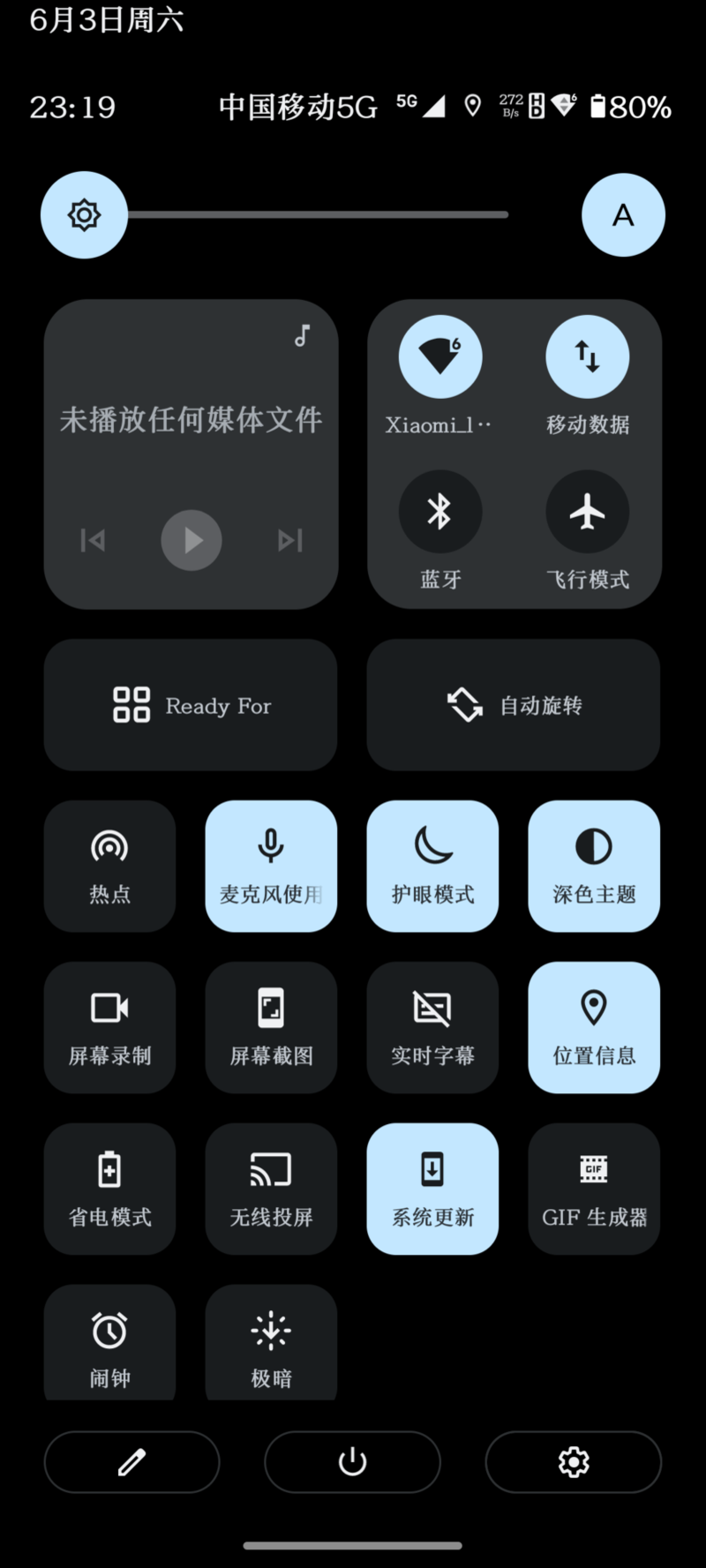The image size is (706, 1568).
Task: Open the GIF 生成器 tile
Action: point(594,1189)
